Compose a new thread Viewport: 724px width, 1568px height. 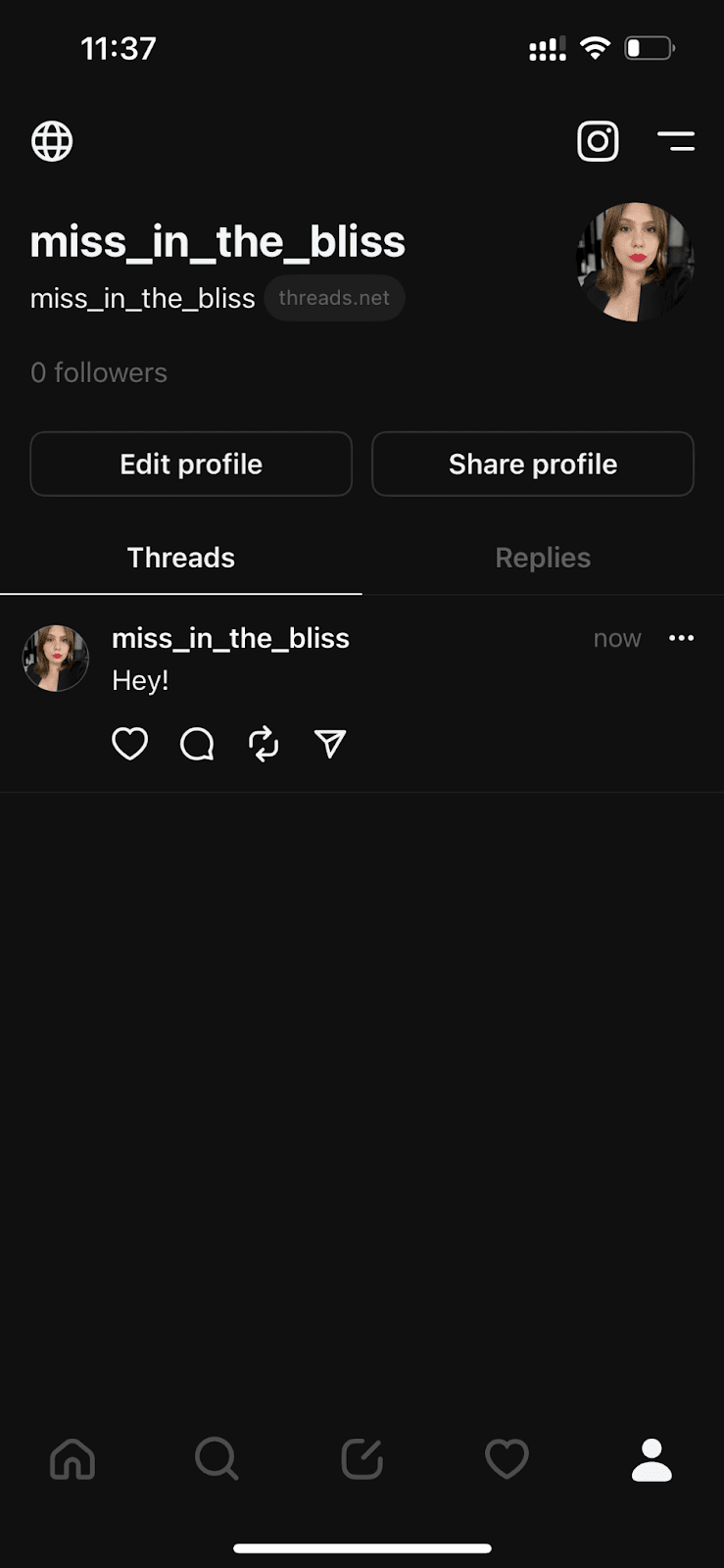pyautogui.click(x=362, y=1459)
